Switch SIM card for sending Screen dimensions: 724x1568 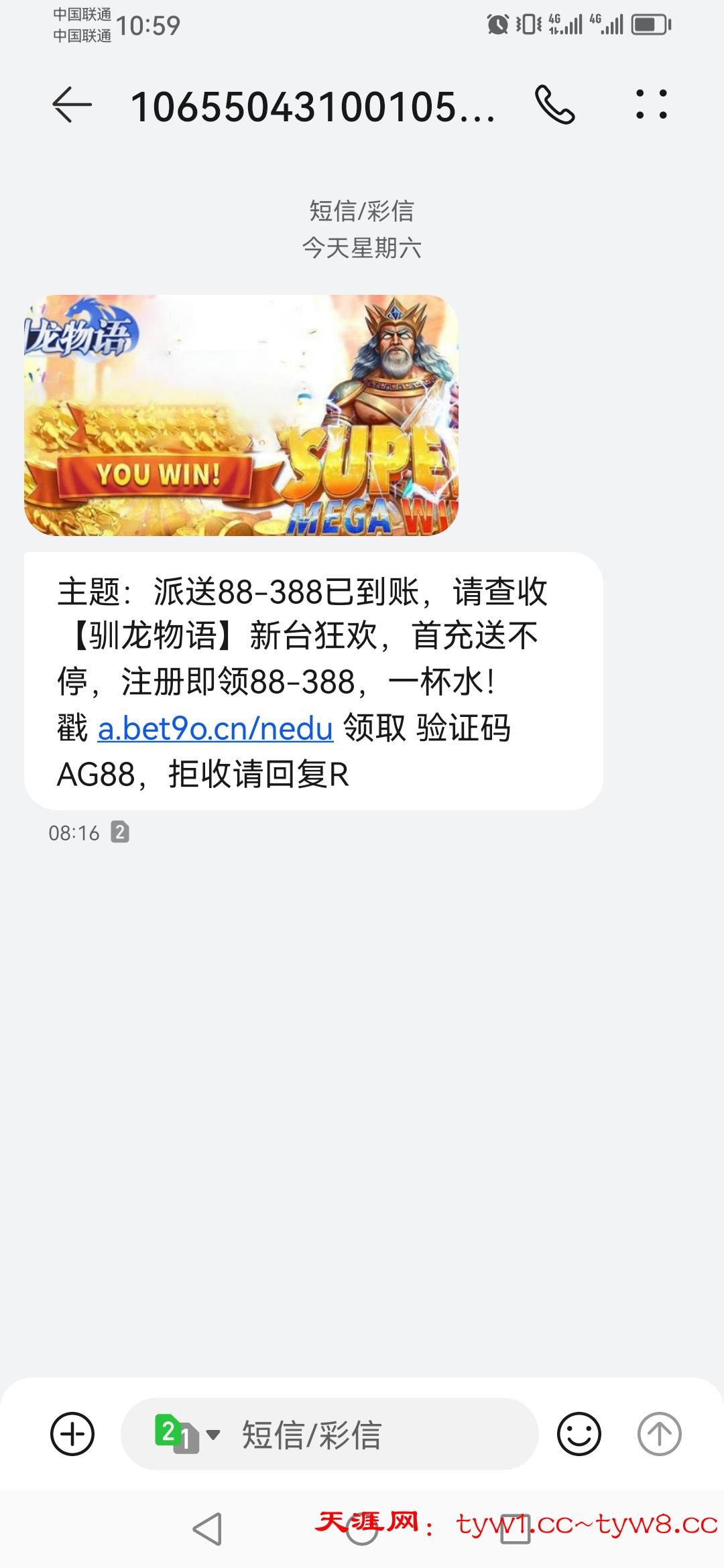[187, 1434]
